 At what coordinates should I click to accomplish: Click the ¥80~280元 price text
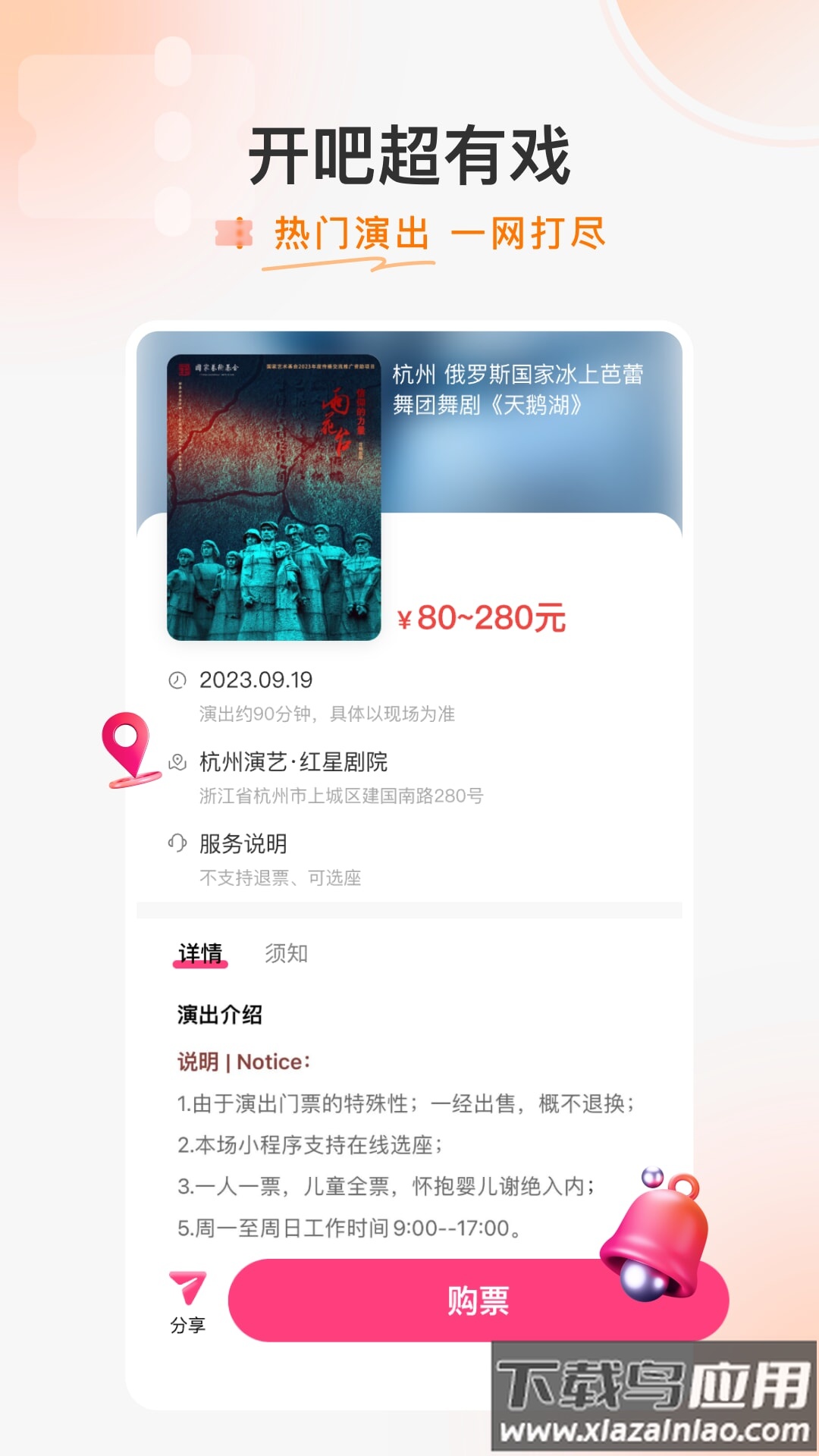(x=482, y=618)
